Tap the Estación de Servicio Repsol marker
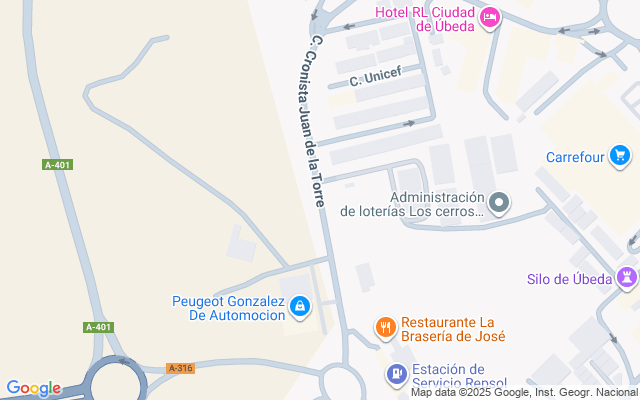This screenshot has height=400, width=640. coord(397,375)
